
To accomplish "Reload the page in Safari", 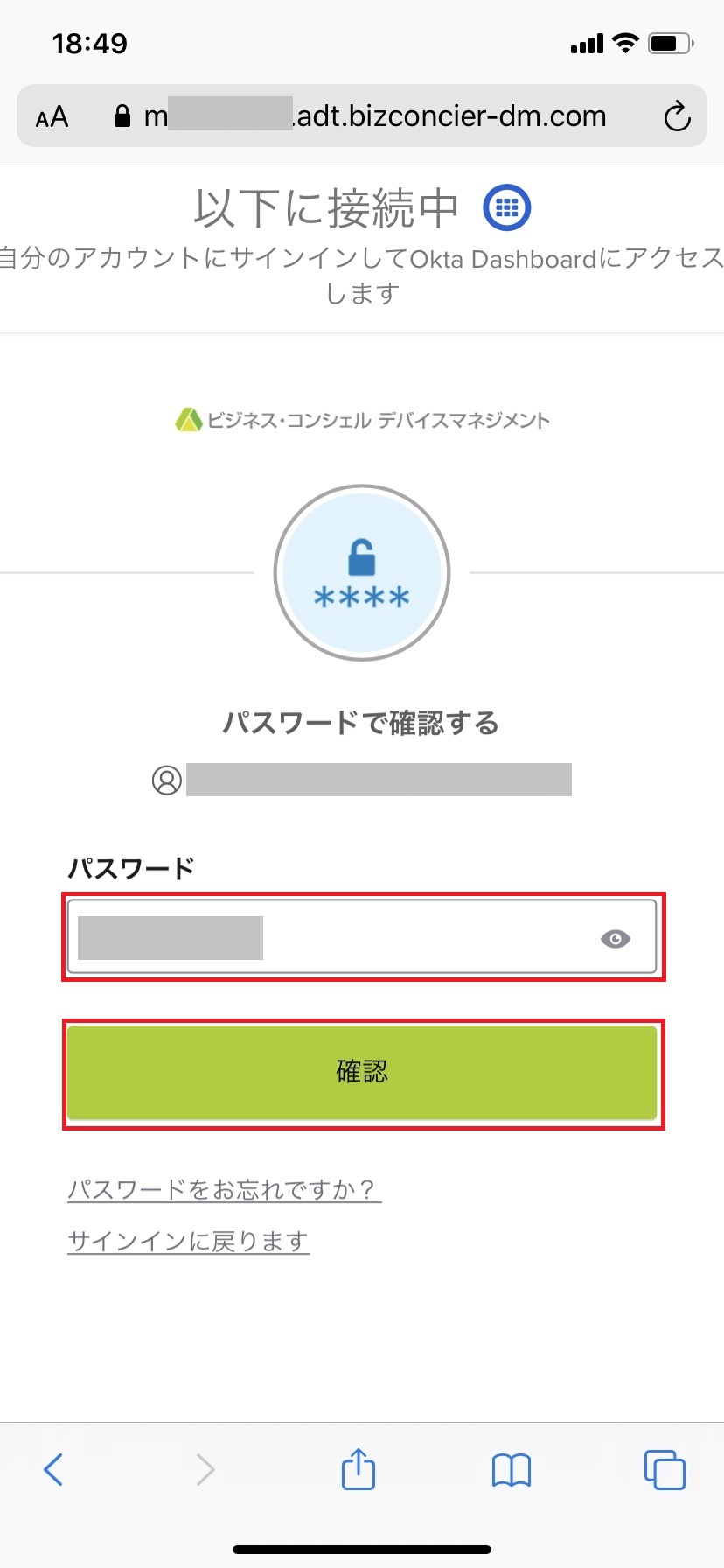I will pyautogui.click(x=677, y=116).
